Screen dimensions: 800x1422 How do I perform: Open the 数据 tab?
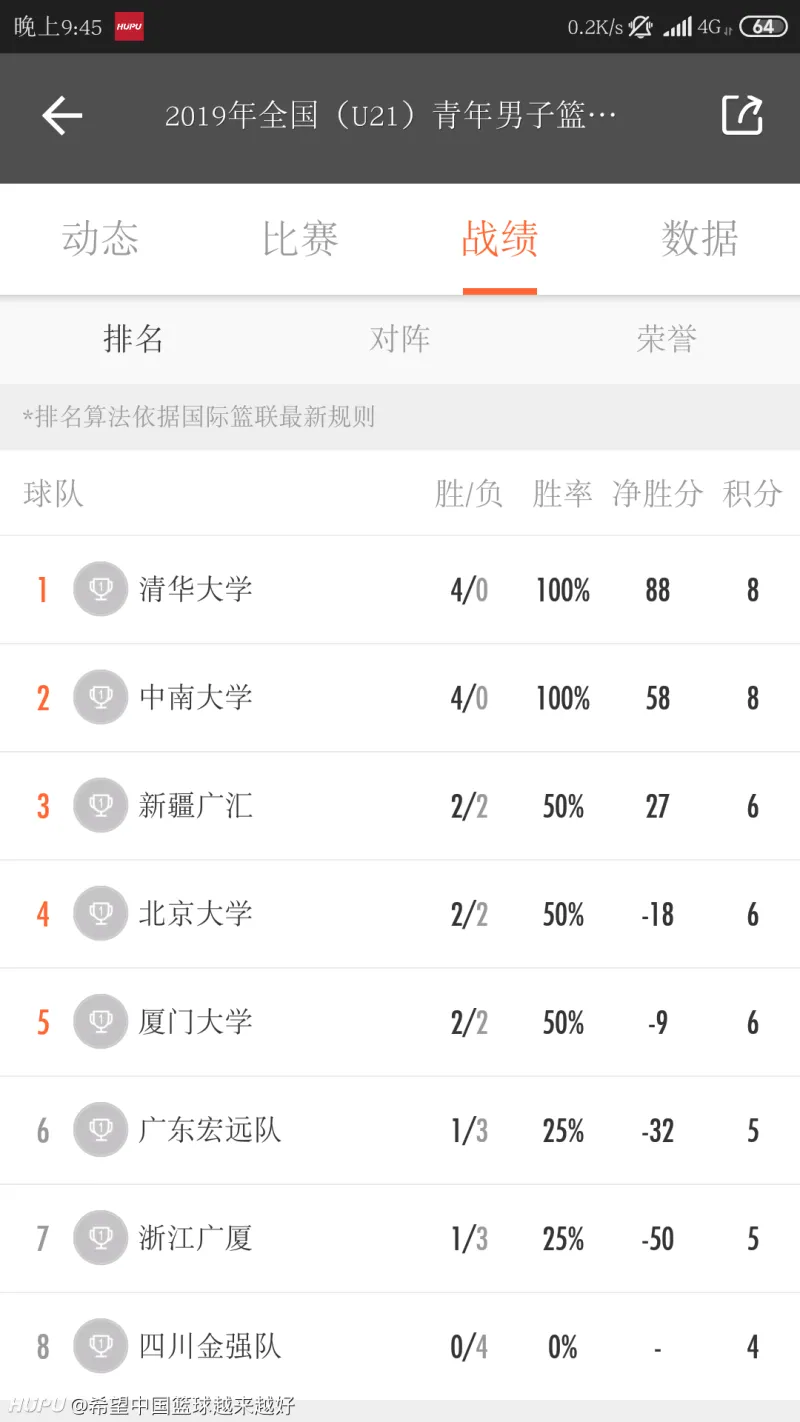pos(700,240)
